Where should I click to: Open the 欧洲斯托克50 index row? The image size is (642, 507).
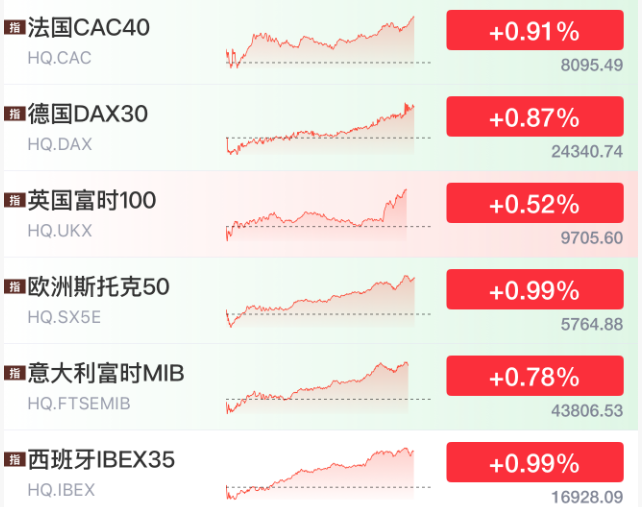point(98,287)
